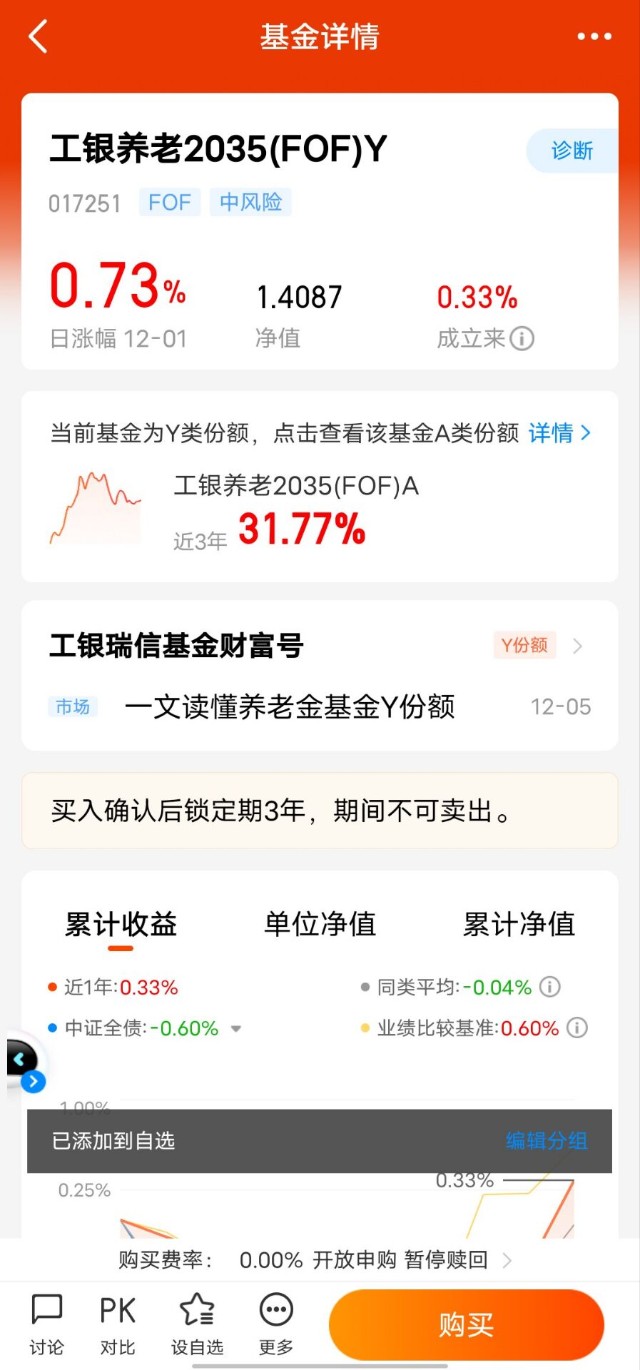640x1370 pixels.
Task: Open the 工银养老2035(FOF)A fund card
Action: coord(296,510)
